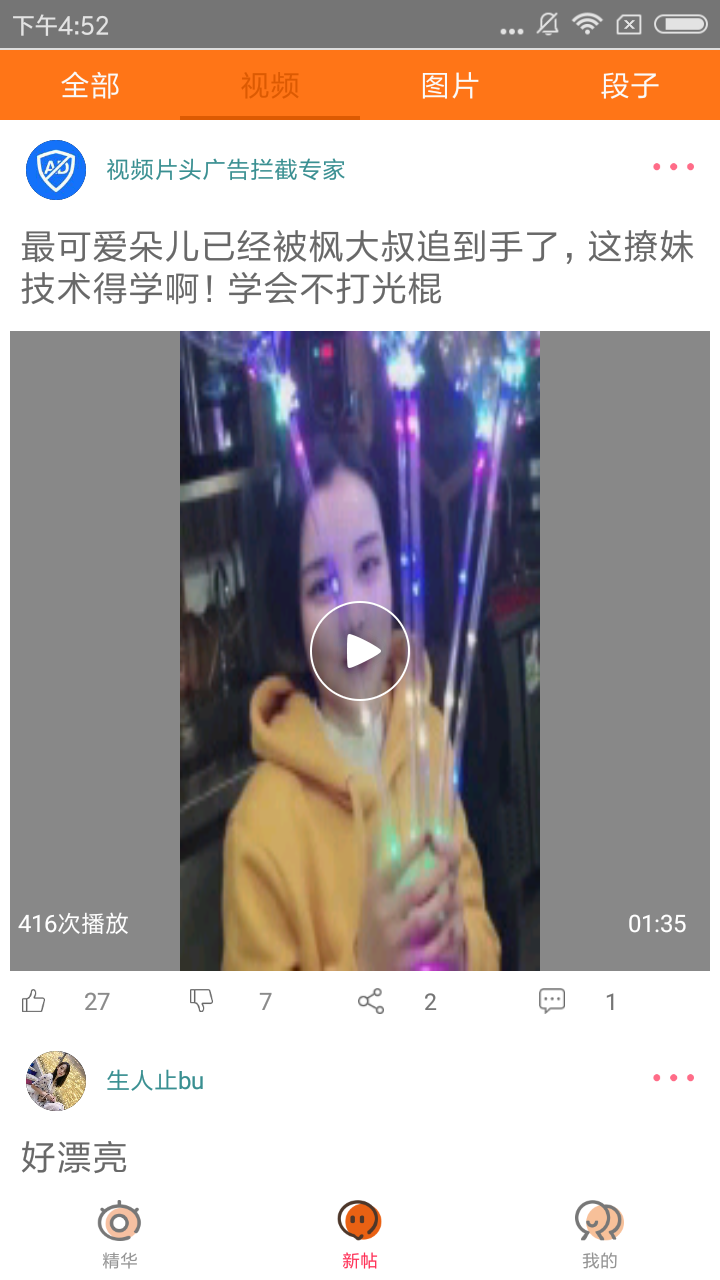Image resolution: width=720 pixels, height=1280 pixels.
Task: Go to the 精华 section
Action: (120, 1235)
